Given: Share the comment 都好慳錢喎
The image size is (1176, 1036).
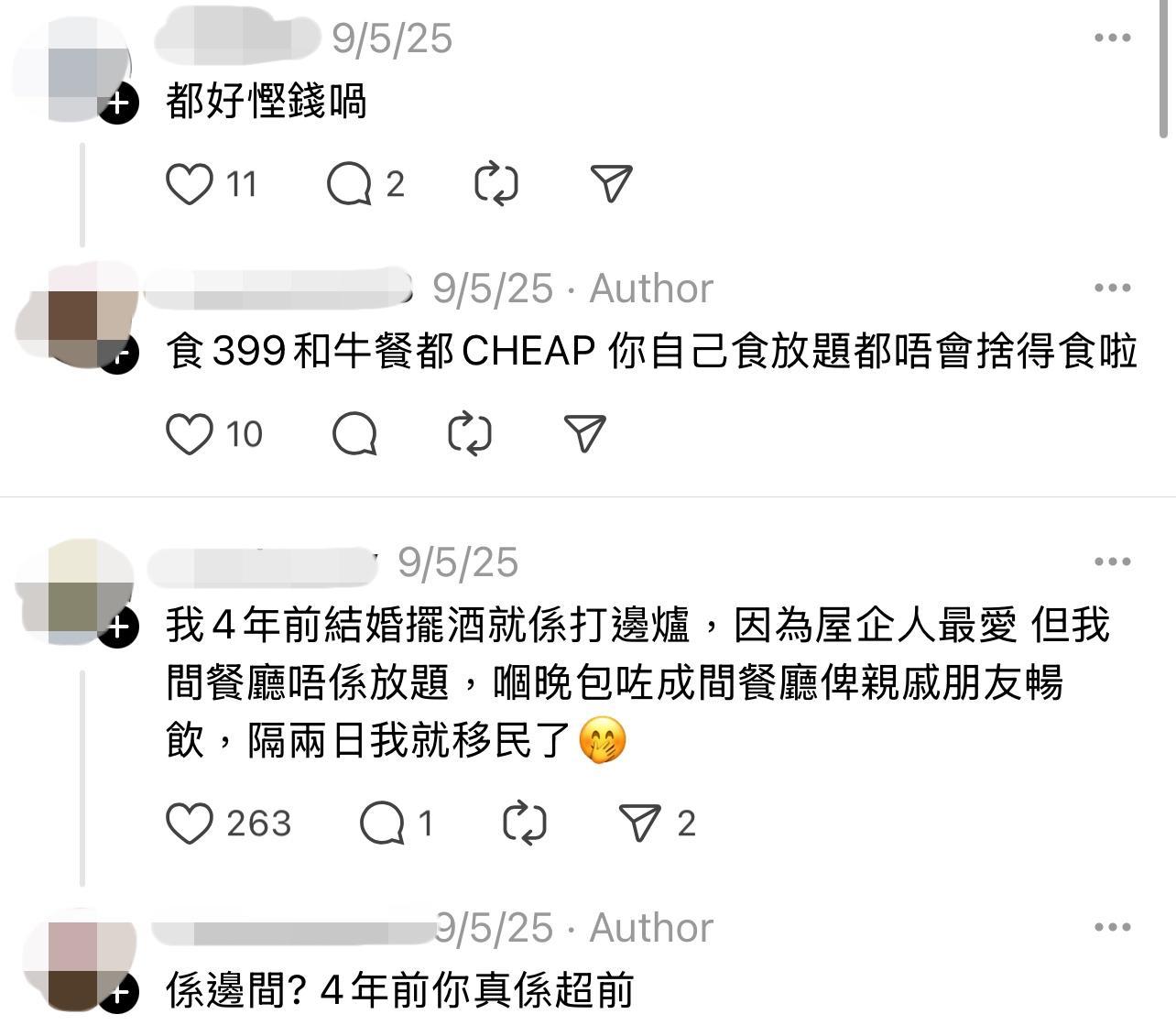Looking at the screenshot, I should pos(612,184).
